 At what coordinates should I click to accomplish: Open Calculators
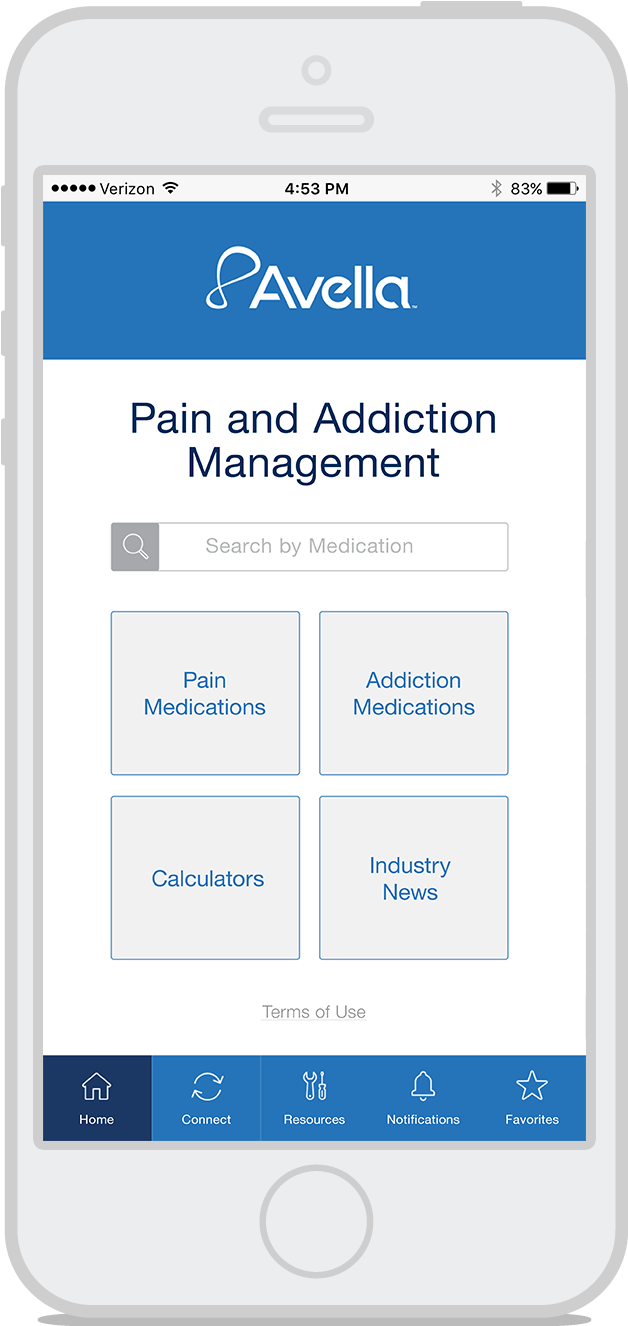point(205,878)
